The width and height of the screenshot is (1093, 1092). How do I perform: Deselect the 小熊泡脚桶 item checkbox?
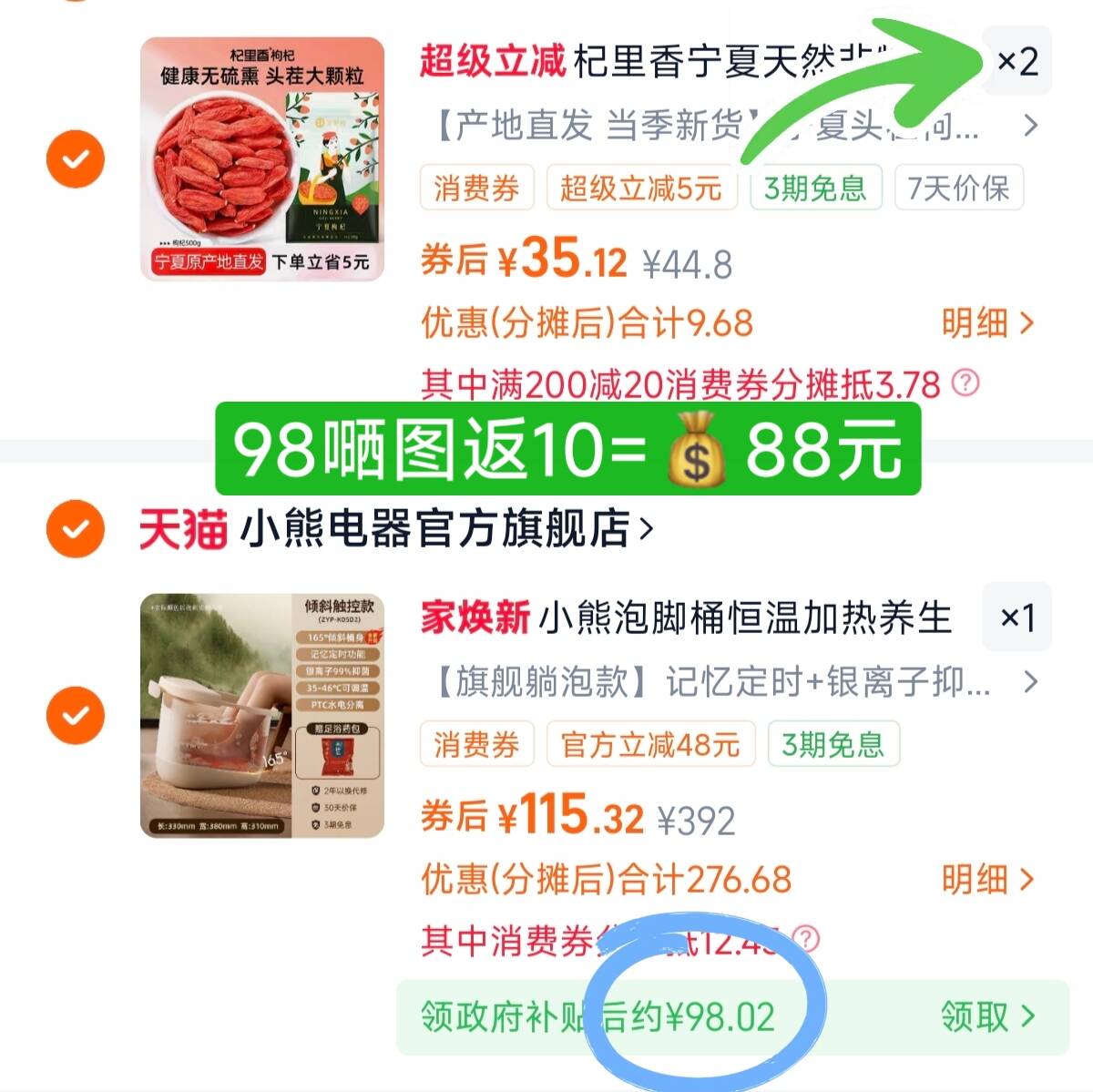[76, 716]
